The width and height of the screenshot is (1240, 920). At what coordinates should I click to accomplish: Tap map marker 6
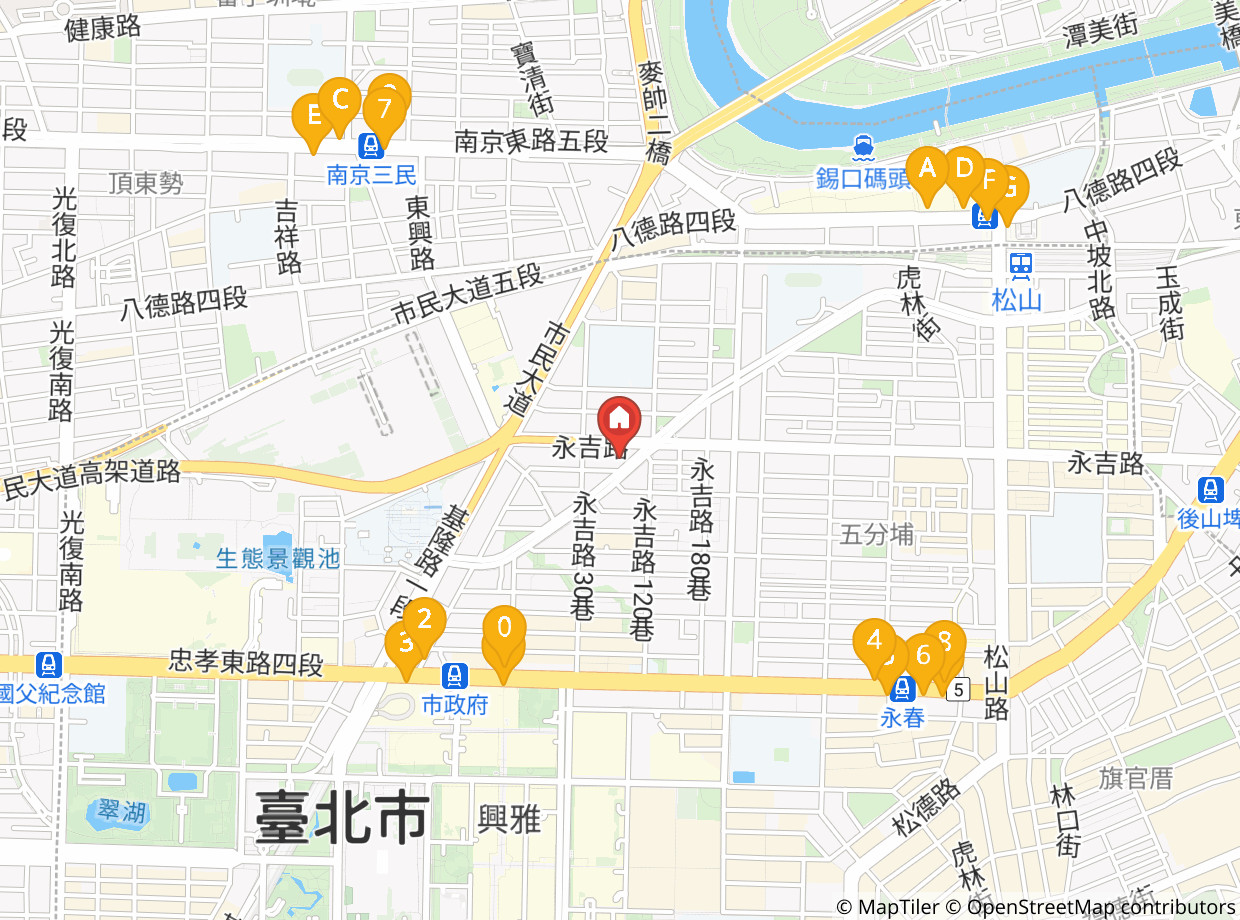click(x=923, y=656)
